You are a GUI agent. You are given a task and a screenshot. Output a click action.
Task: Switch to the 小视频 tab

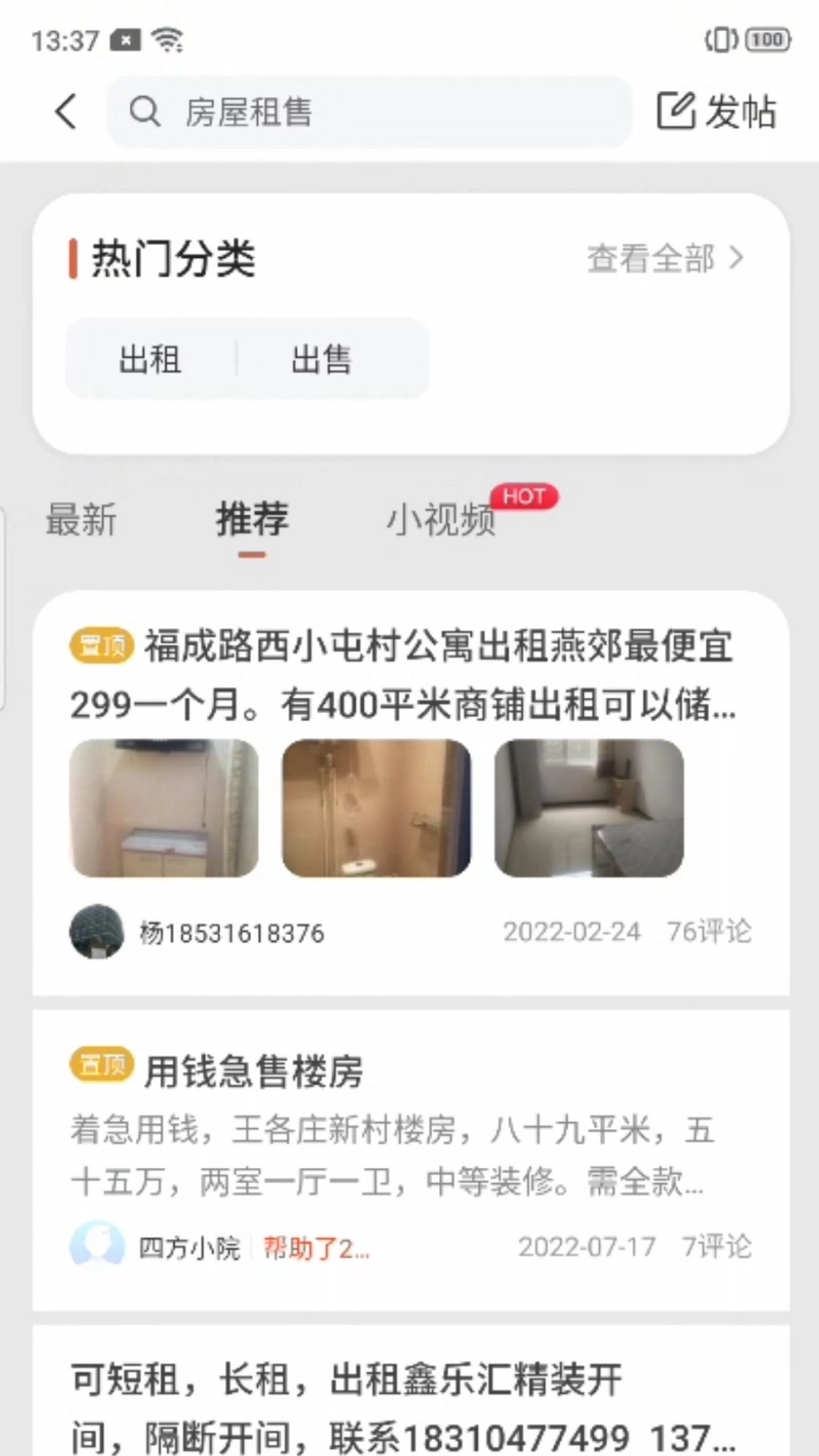pos(440,521)
